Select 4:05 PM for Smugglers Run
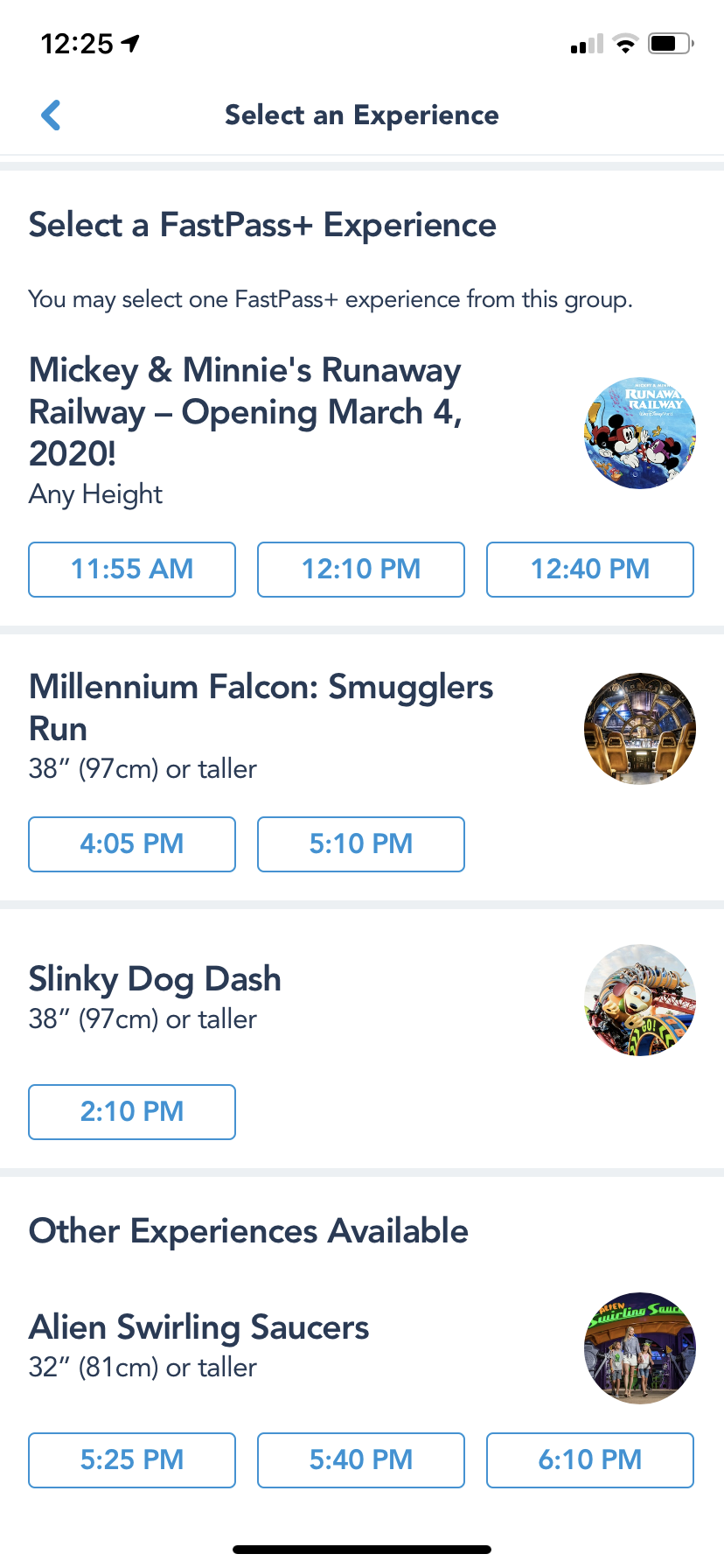Viewport: 724px width, 1568px height. pyautogui.click(x=132, y=844)
